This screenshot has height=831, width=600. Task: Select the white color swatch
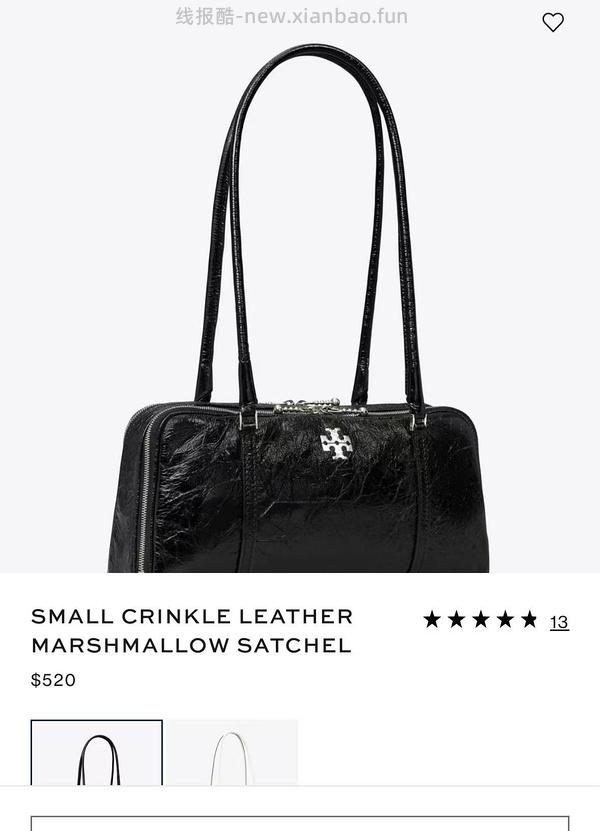pyautogui.click(x=232, y=753)
